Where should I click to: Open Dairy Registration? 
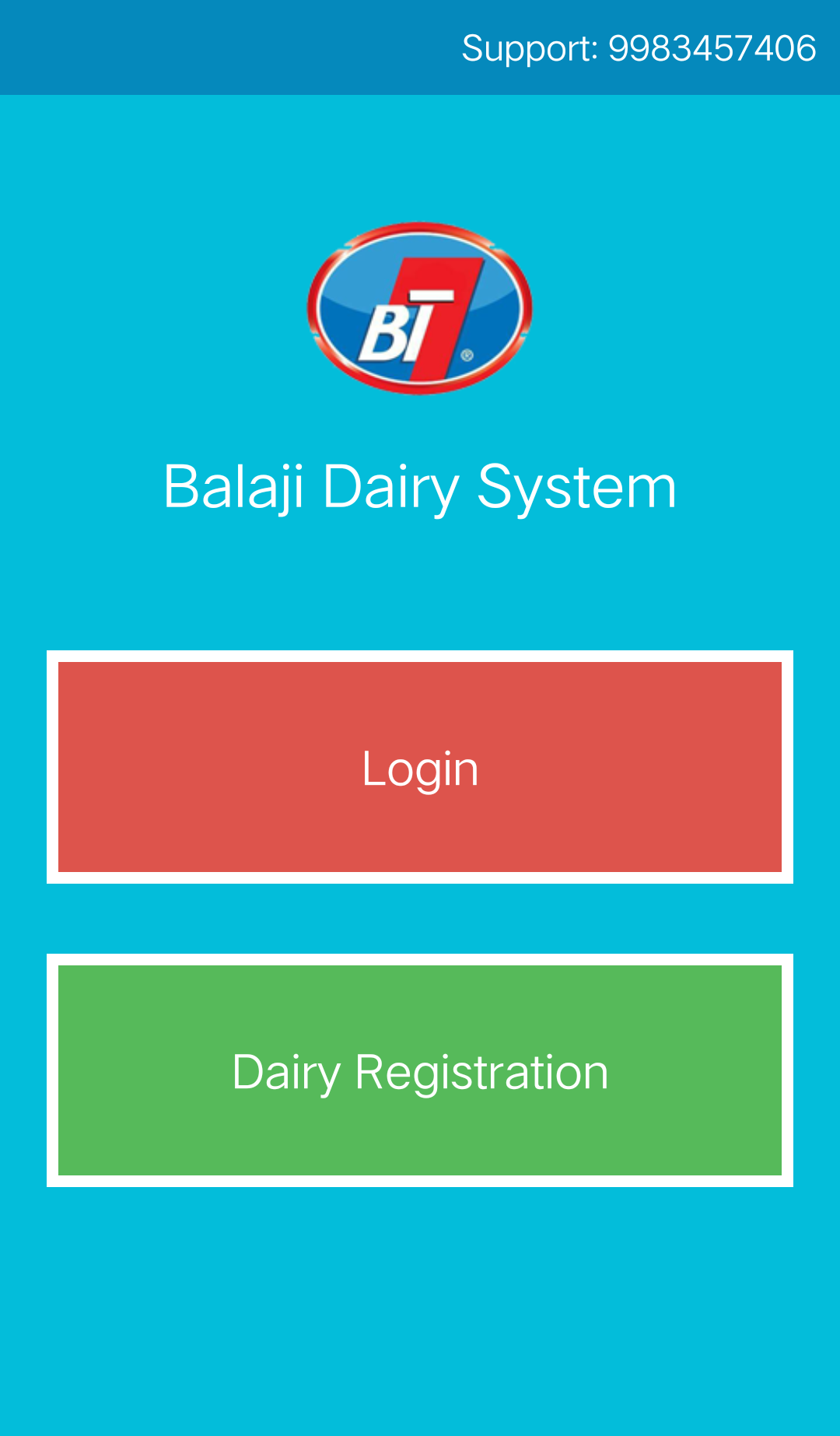420,1070
